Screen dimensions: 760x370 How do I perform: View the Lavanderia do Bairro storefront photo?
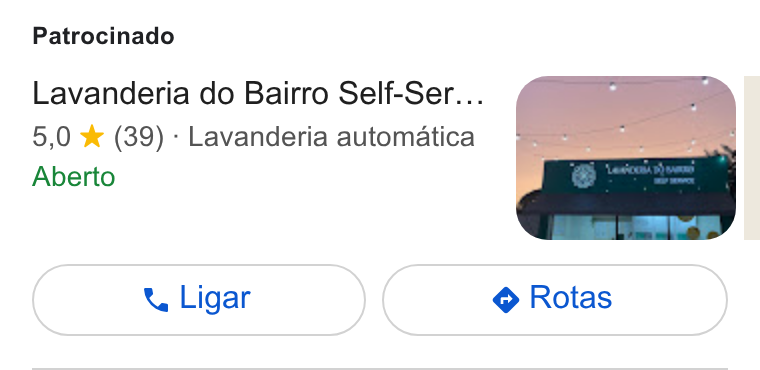coord(626,158)
